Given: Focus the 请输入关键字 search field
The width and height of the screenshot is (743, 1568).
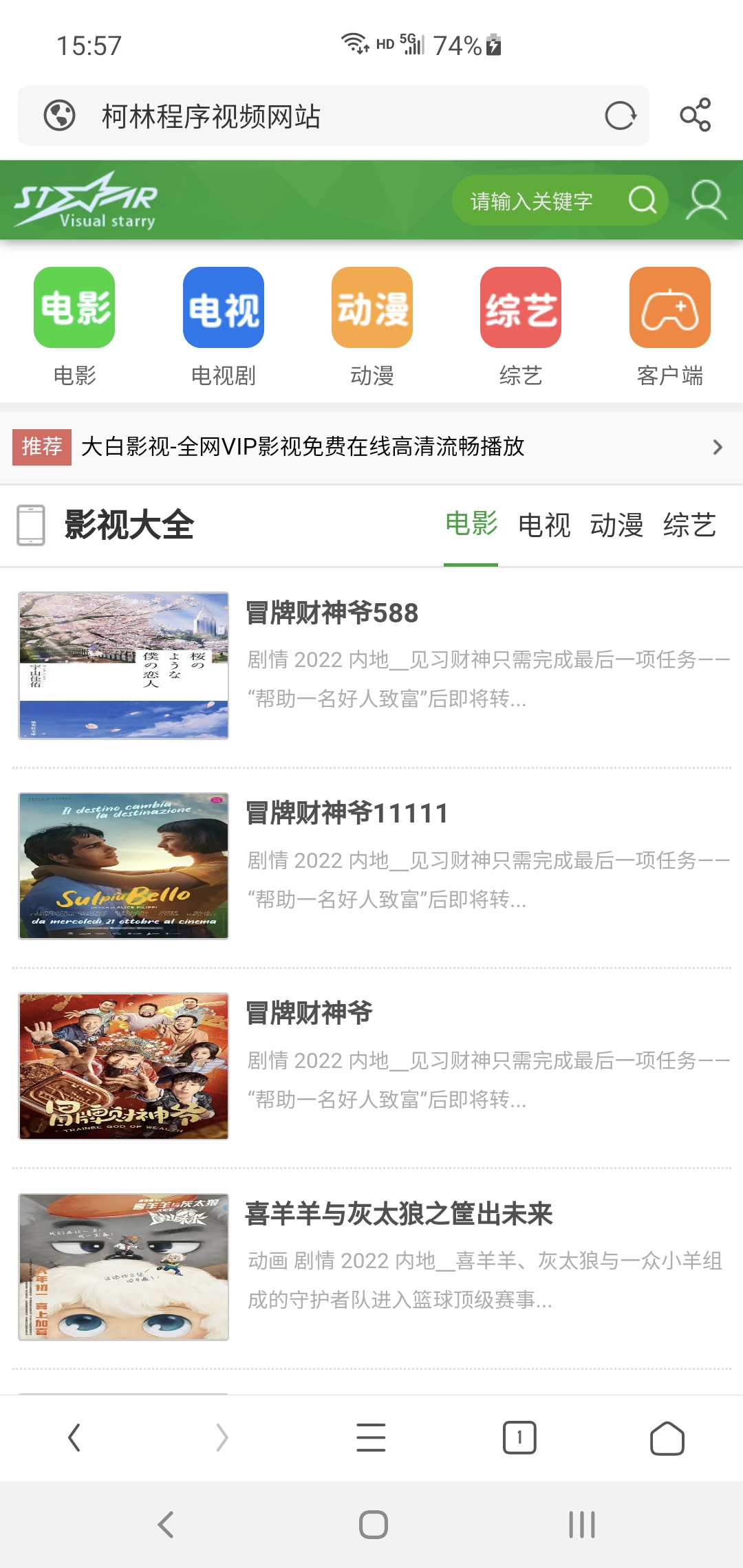Looking at the screenshot, I should tap(531, 201).
